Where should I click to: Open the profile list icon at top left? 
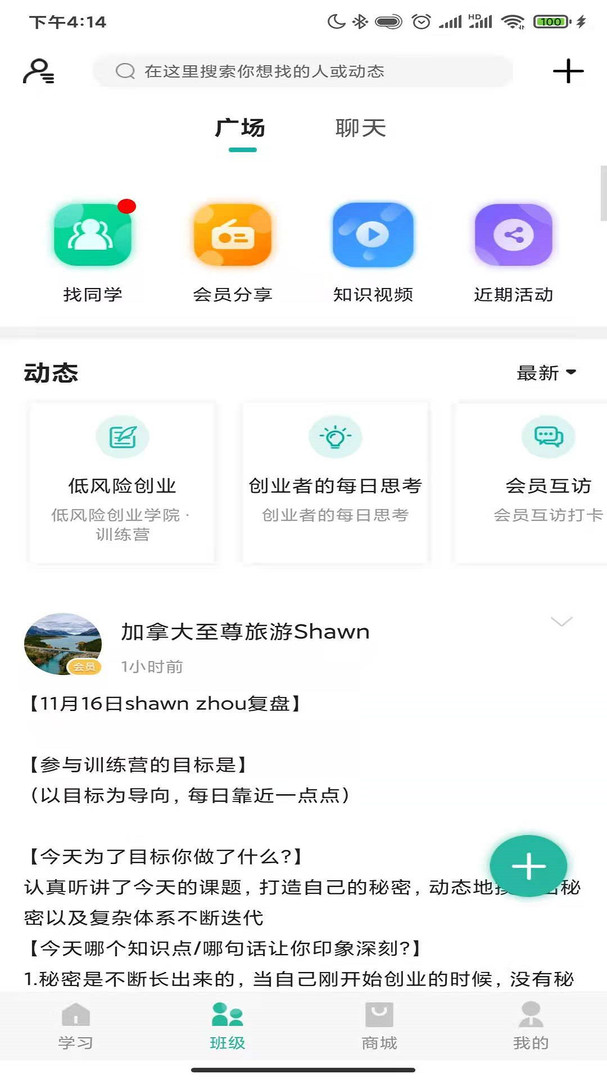[x=39, y=72]
